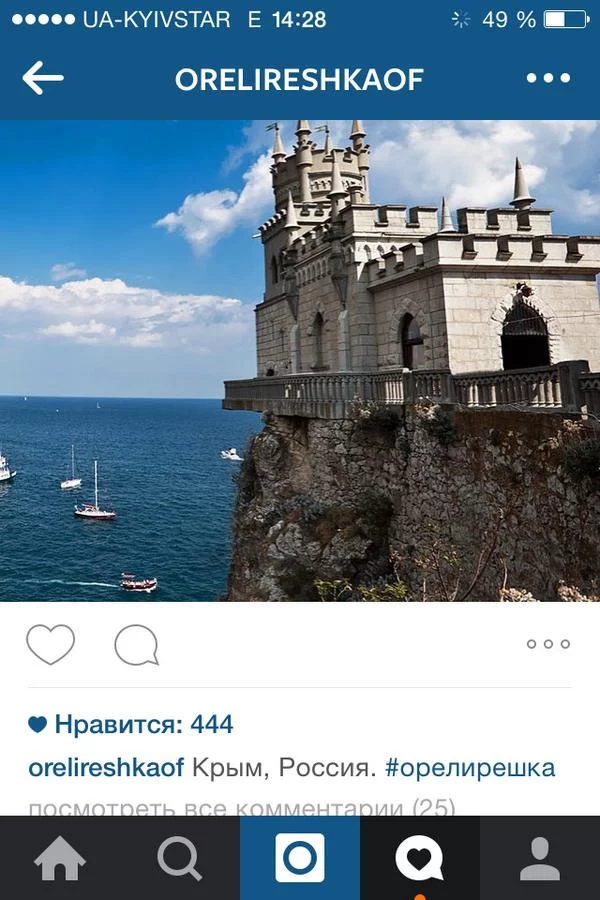Switch to the Profile tab
Viewport: 600px width, 900px height.
540,858
